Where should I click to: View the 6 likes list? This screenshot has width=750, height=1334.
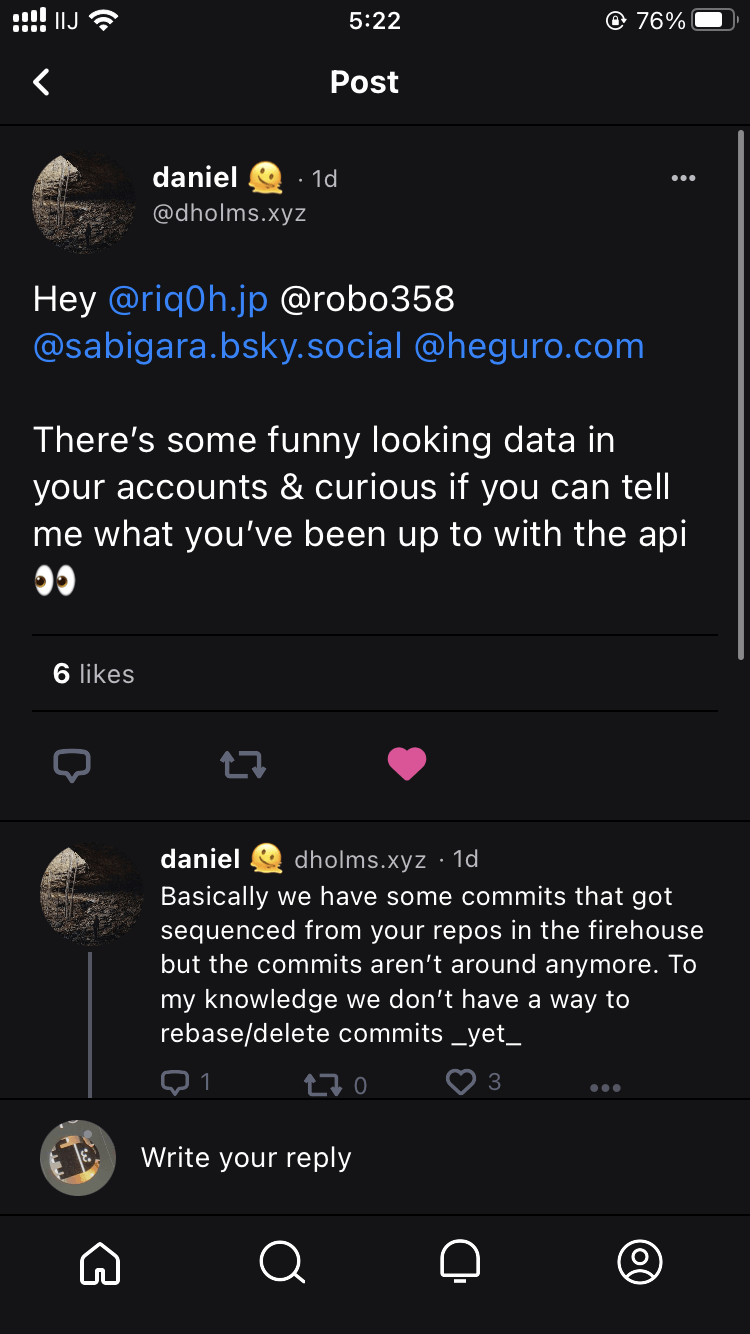[93, 674]
